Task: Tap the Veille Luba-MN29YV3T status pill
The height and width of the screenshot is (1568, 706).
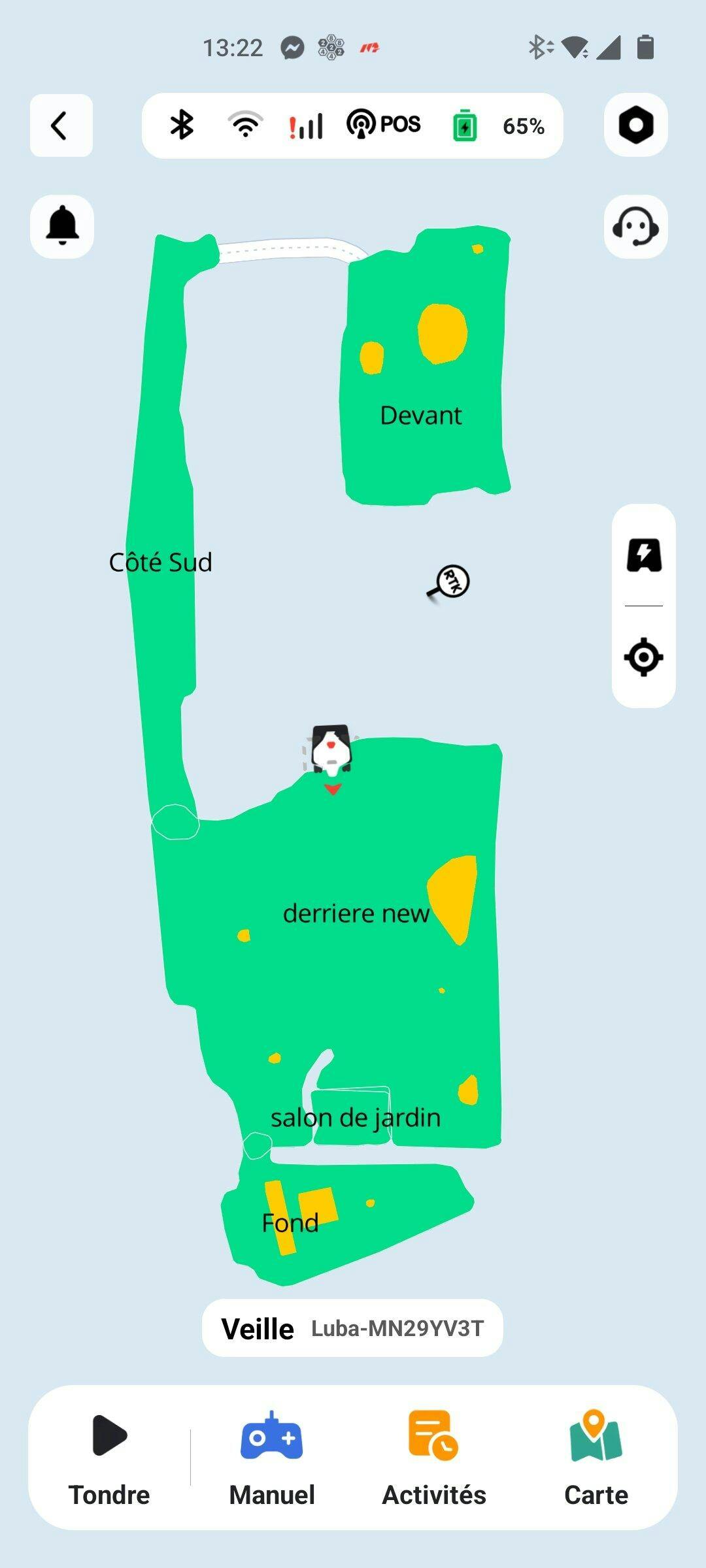Action: (352, 1328)
